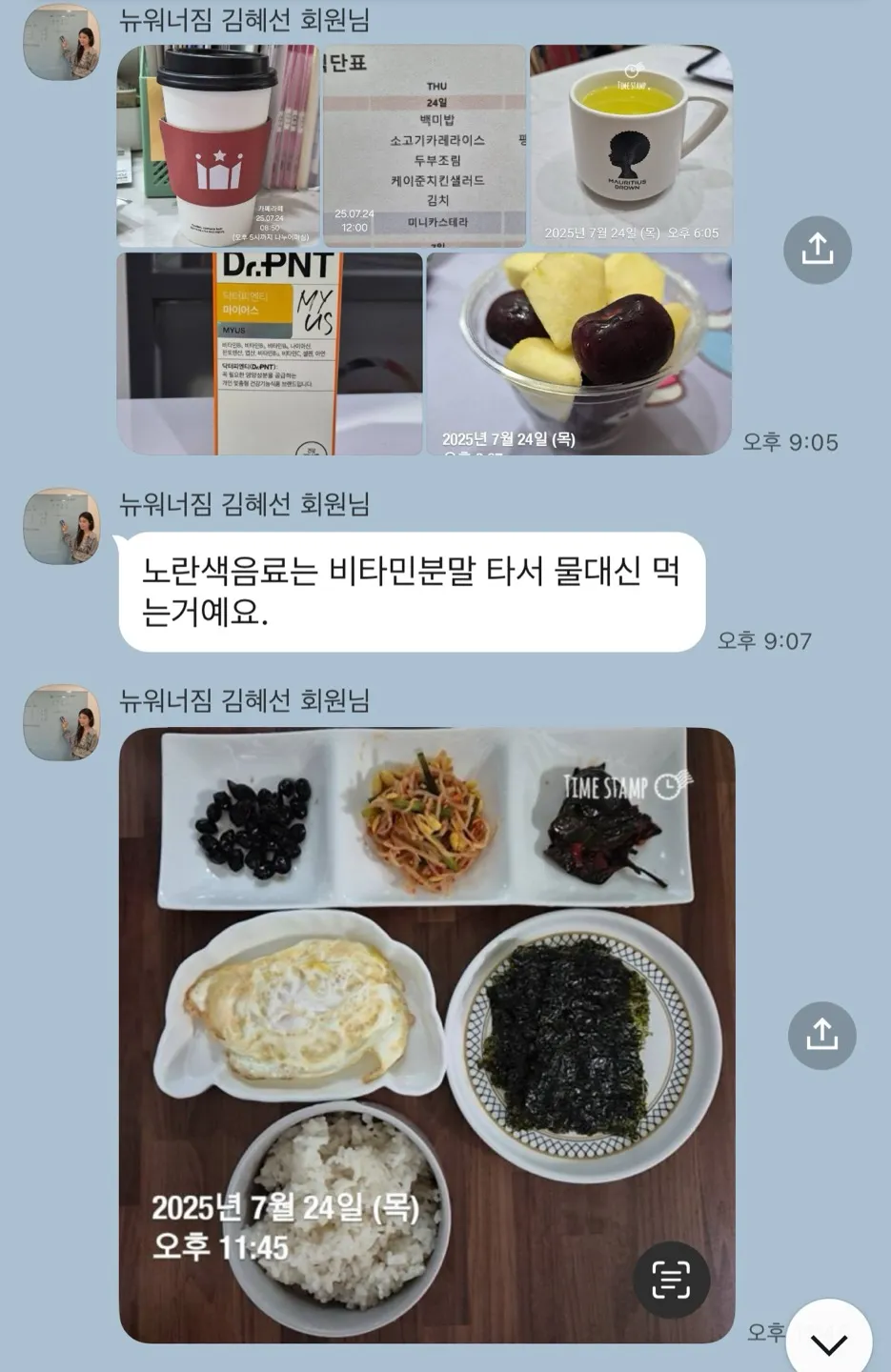Open the yellow drink mug photo
This screenshot has width=891, height=1372.
point(631,146)
